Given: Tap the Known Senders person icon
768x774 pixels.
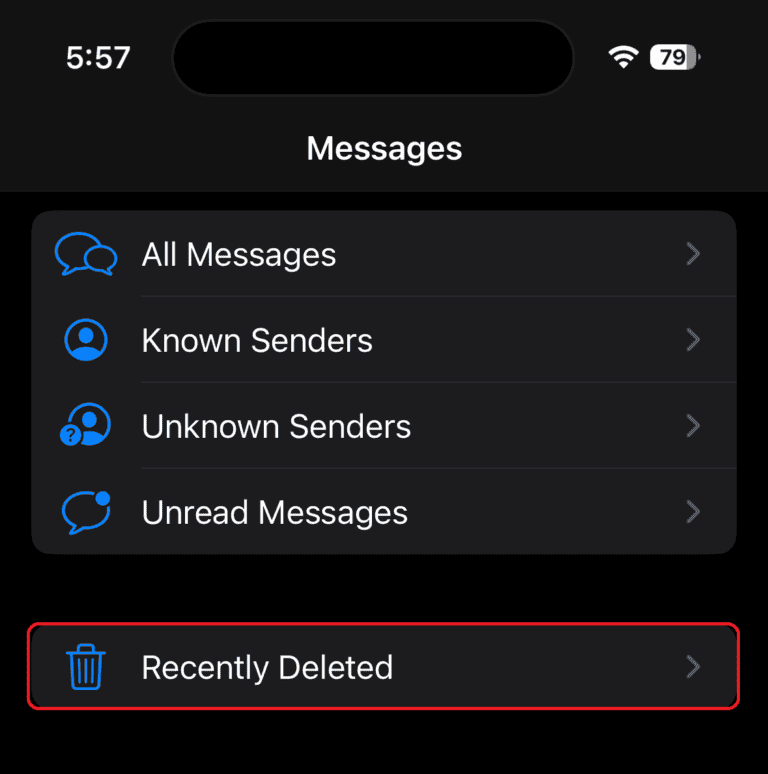Looking at the screenshot, I should 86,340.
